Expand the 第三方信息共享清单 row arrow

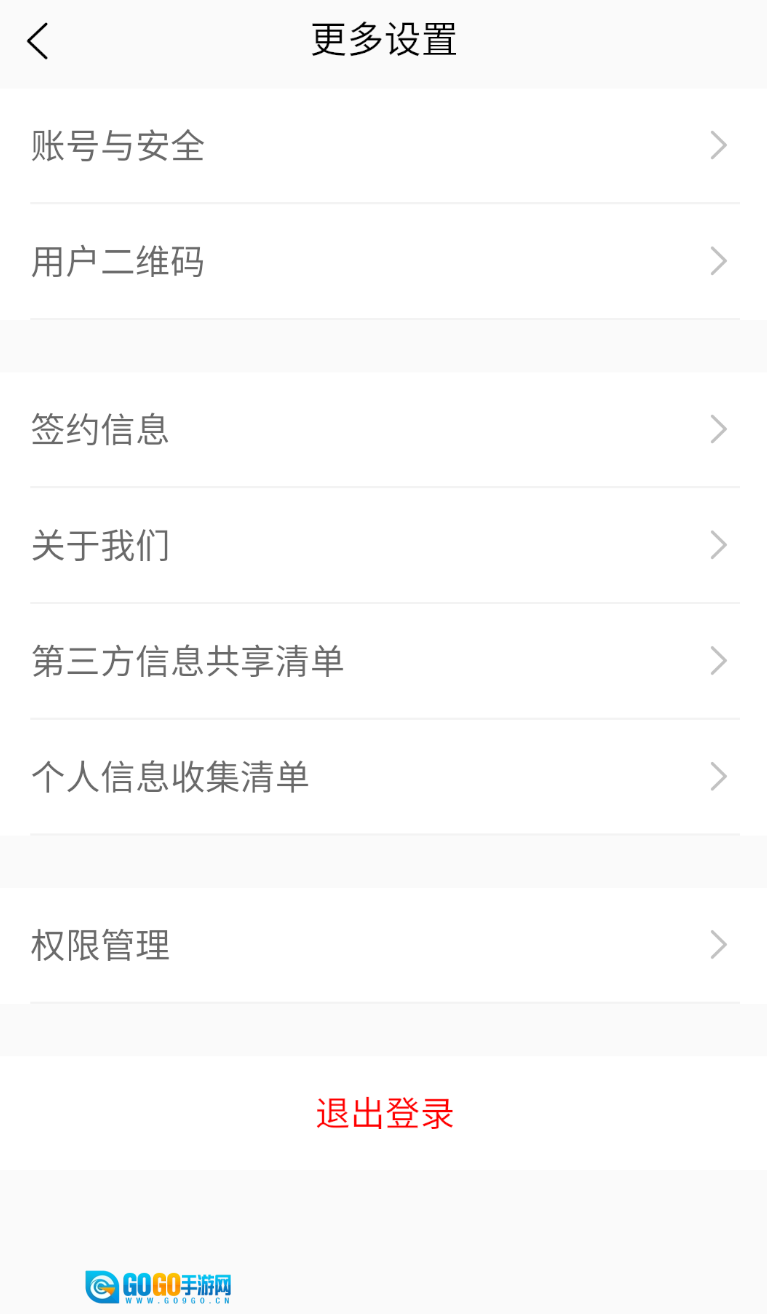point(718,661)
